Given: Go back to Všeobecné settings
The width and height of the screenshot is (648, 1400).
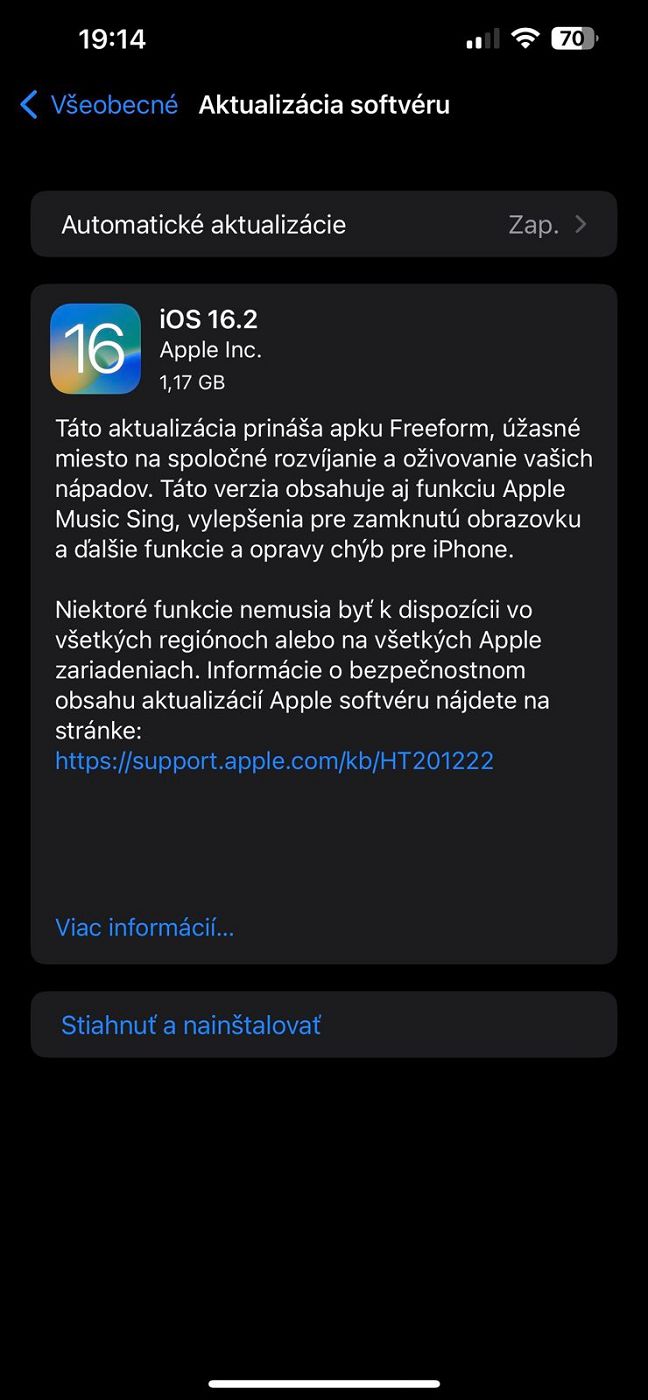Looking at the screenshot, I should pyautogui.click(x=99, y=105).
